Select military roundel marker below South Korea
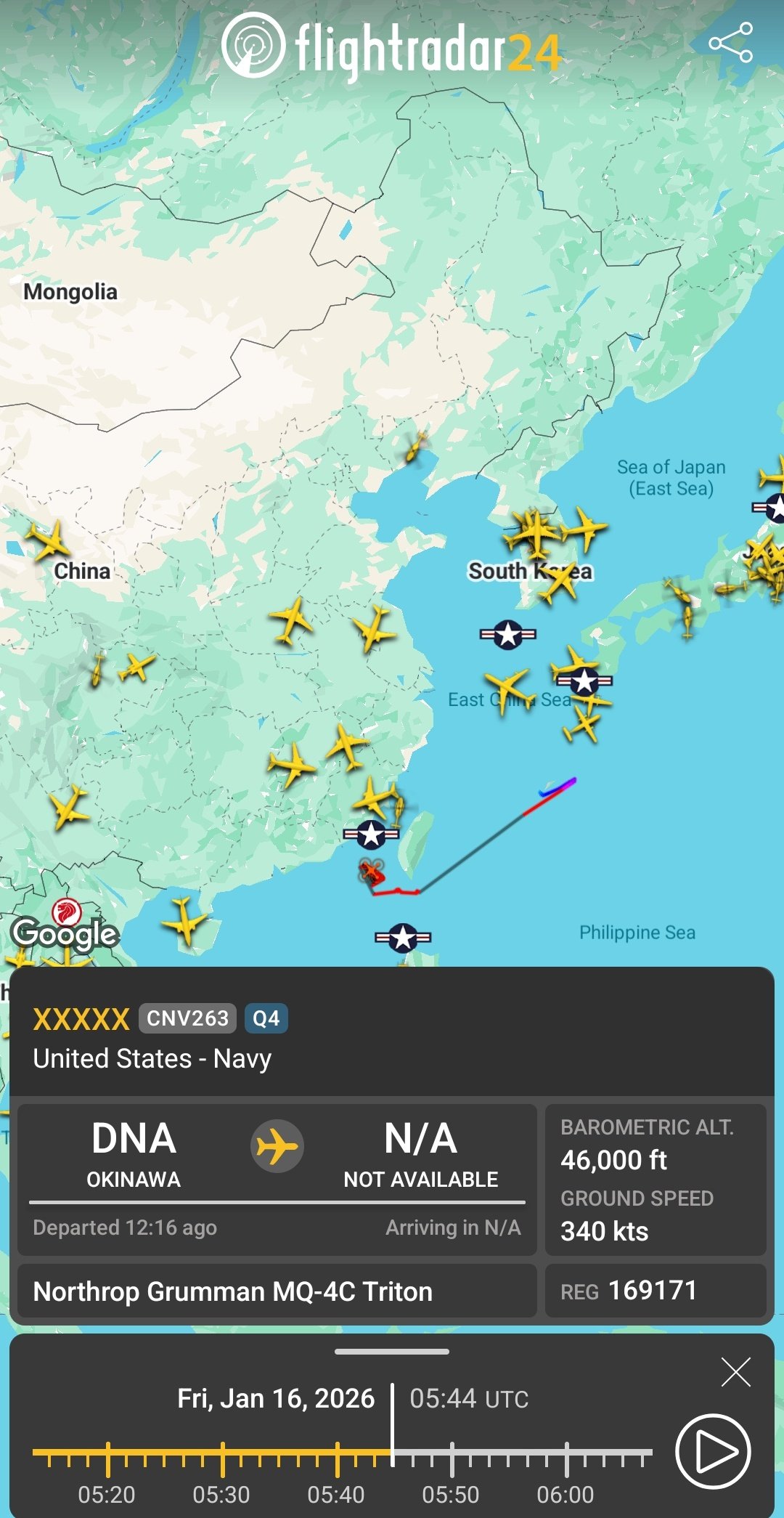This screenshot has width=784, height=1518. [508, 634]
